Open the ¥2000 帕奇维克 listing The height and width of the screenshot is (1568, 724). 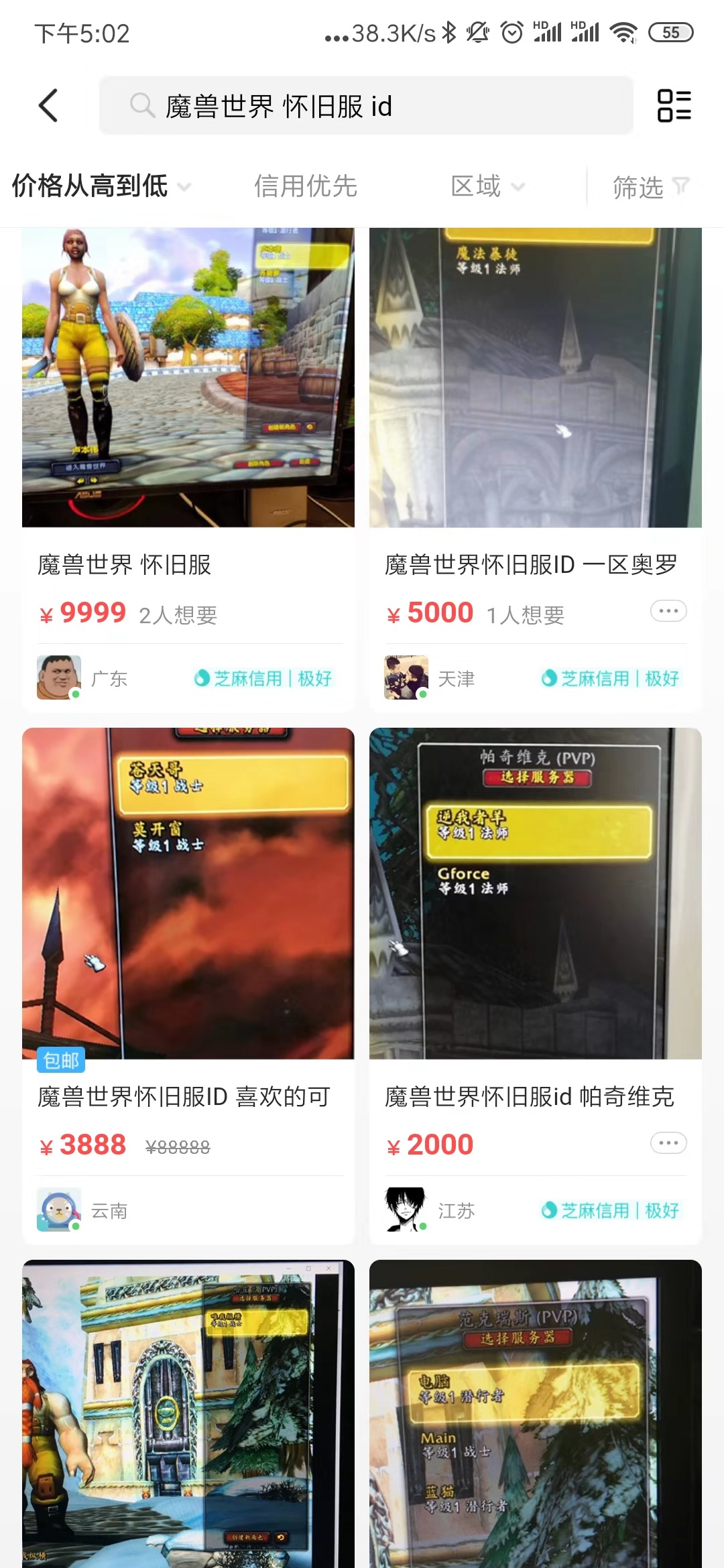[x=536, y=986]
